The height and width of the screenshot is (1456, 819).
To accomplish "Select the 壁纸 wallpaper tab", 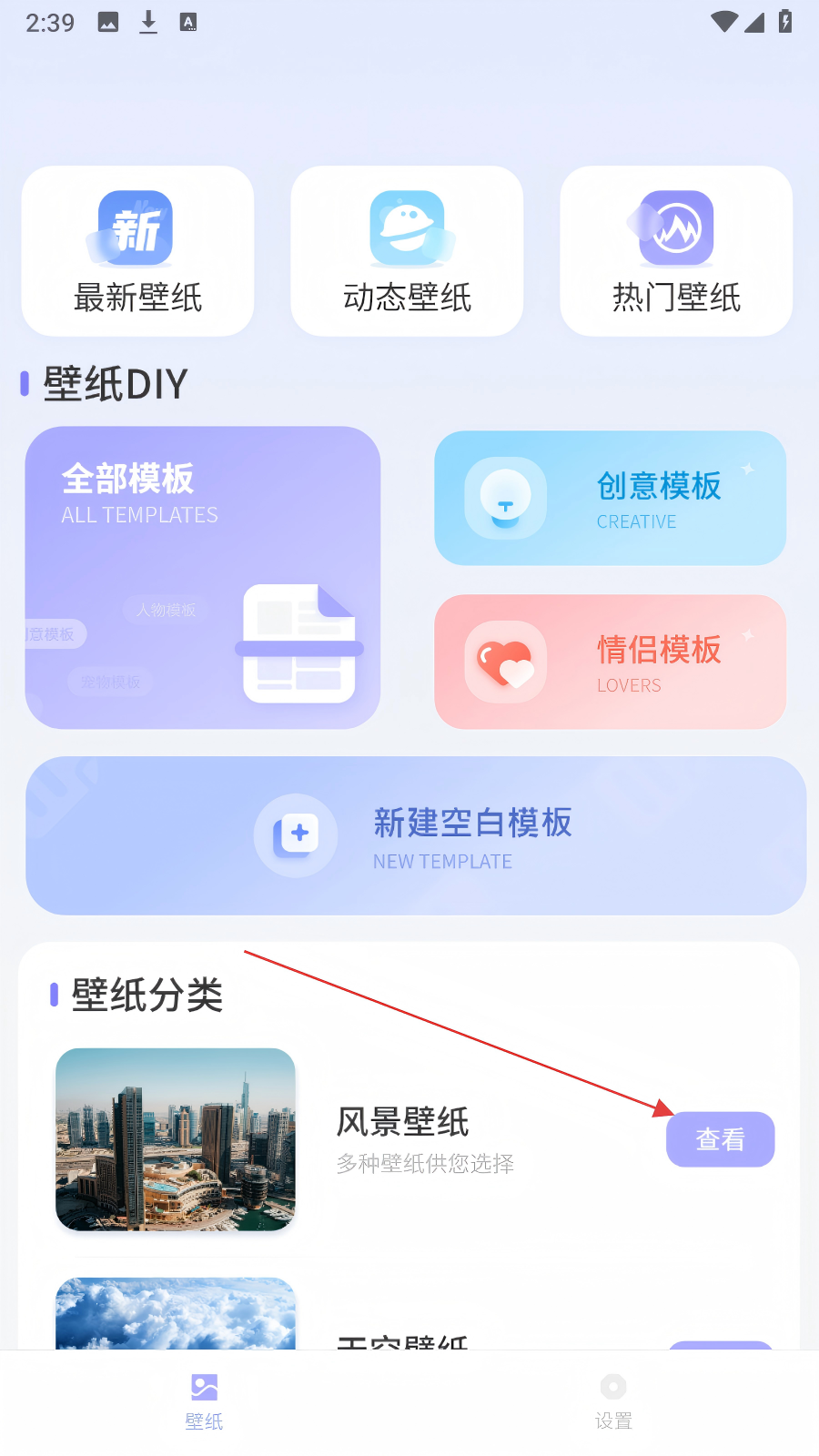I will point(204,1400).
